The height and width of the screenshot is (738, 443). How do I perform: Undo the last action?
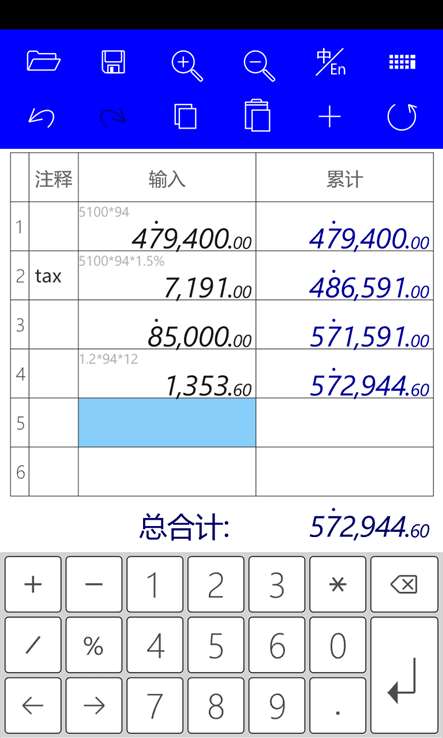click(41, 117)
